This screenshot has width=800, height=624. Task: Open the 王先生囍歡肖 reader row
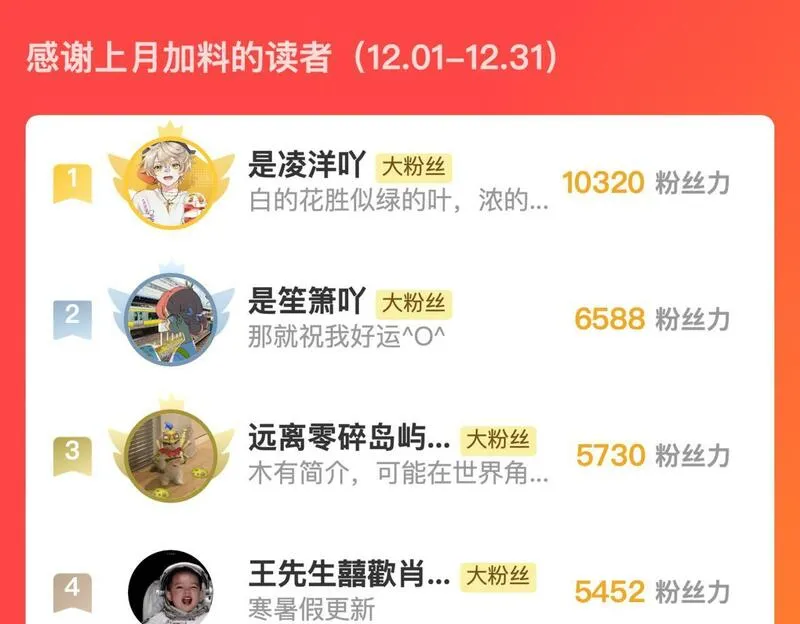[400, 585]
